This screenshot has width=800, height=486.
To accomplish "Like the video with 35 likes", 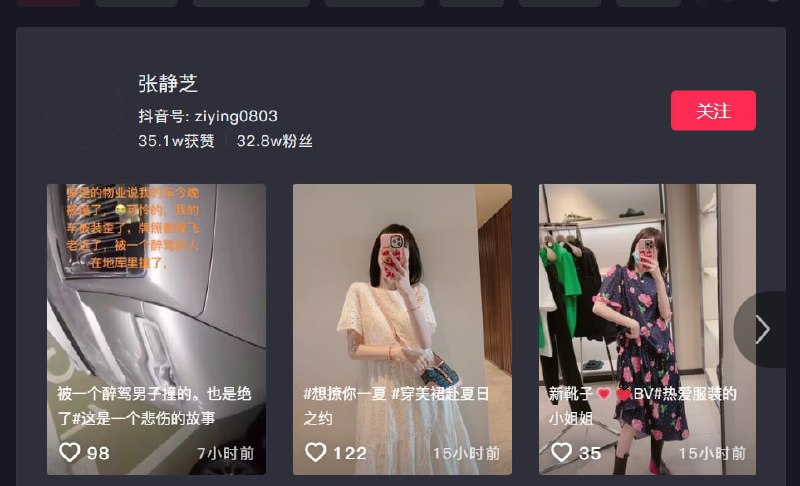I will (562, 453).
